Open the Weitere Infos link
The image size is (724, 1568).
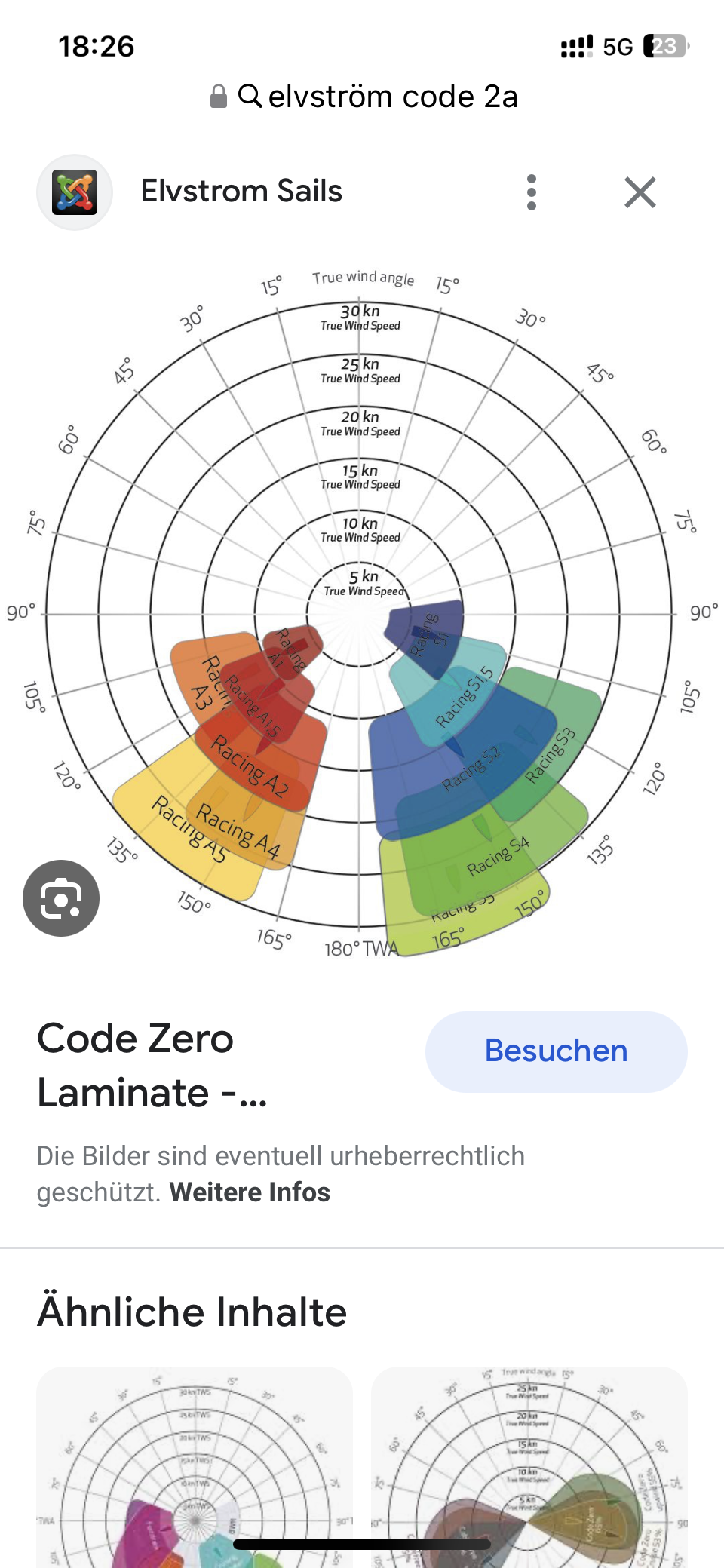pos(250,1192)
